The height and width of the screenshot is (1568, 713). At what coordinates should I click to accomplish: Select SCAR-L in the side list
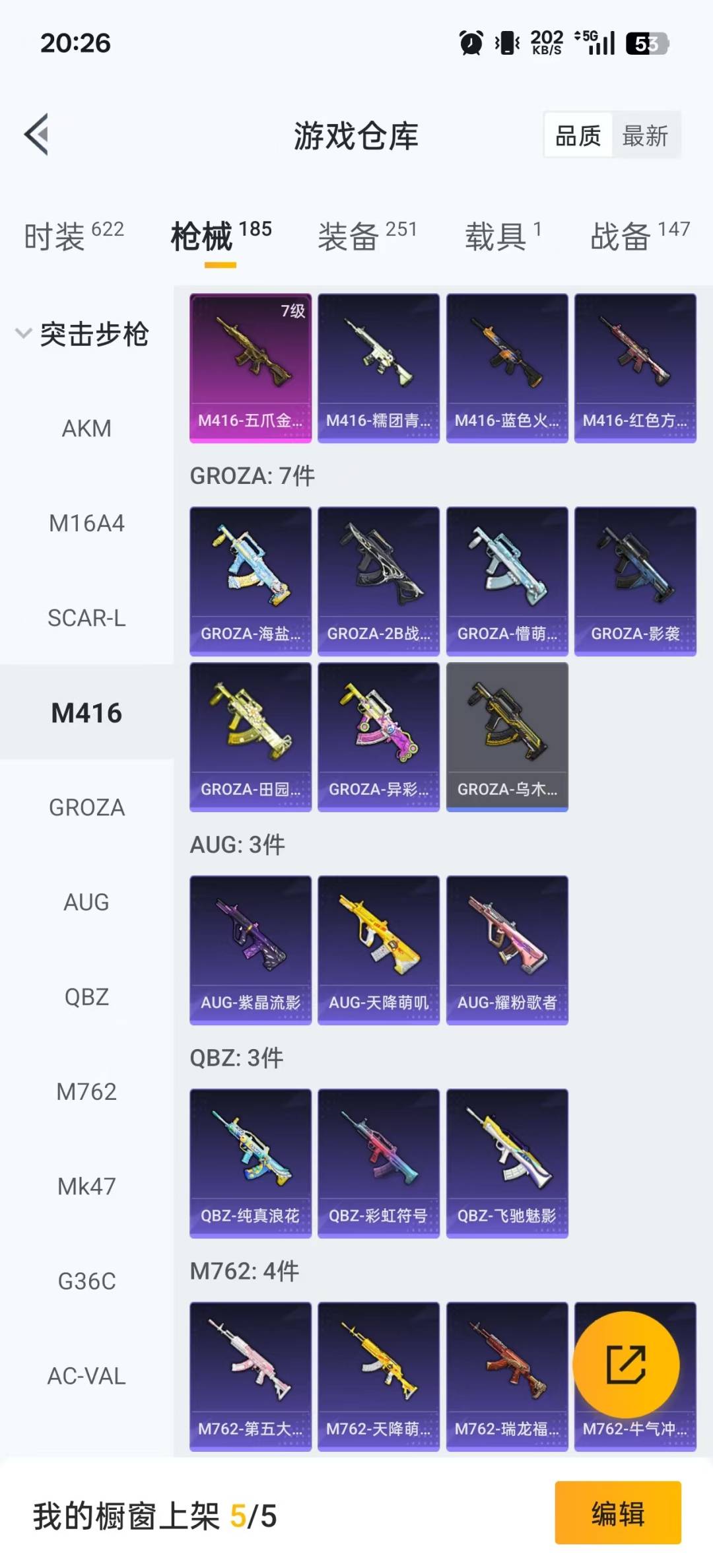point(86,618)
